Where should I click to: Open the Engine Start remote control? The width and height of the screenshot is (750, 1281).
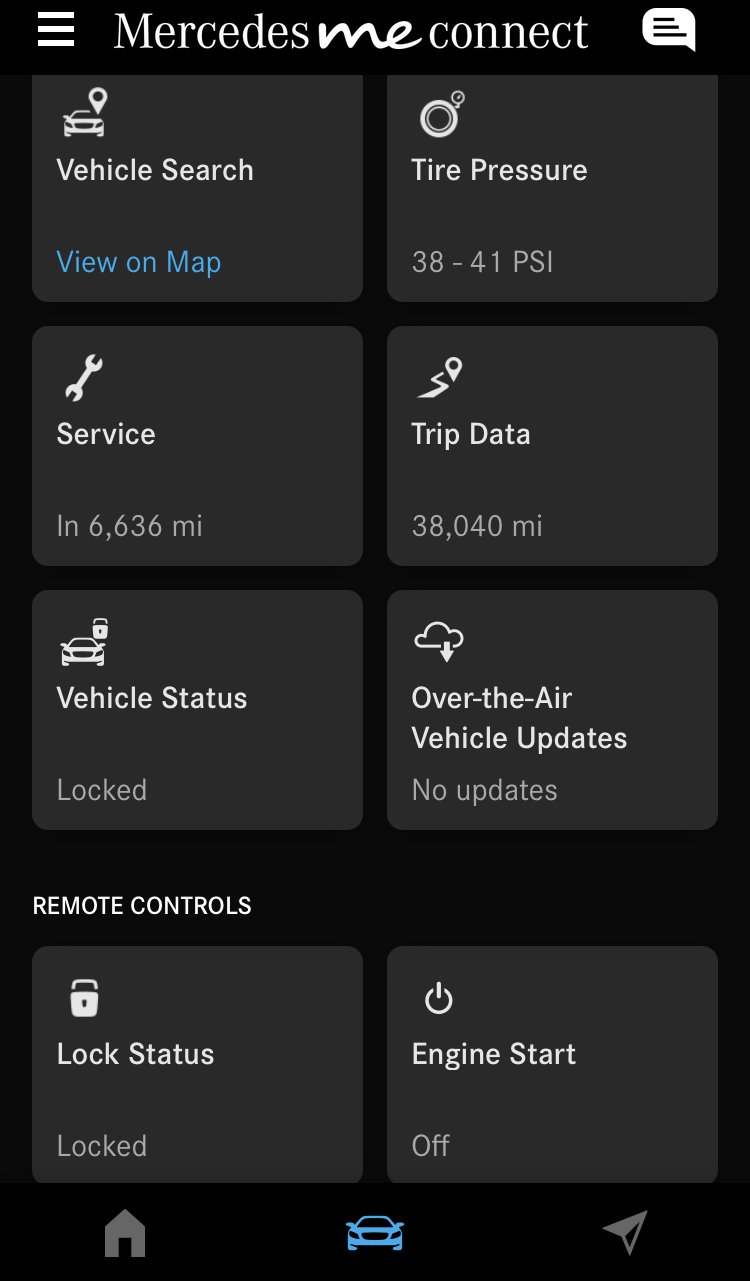(x=552, y=1065)
